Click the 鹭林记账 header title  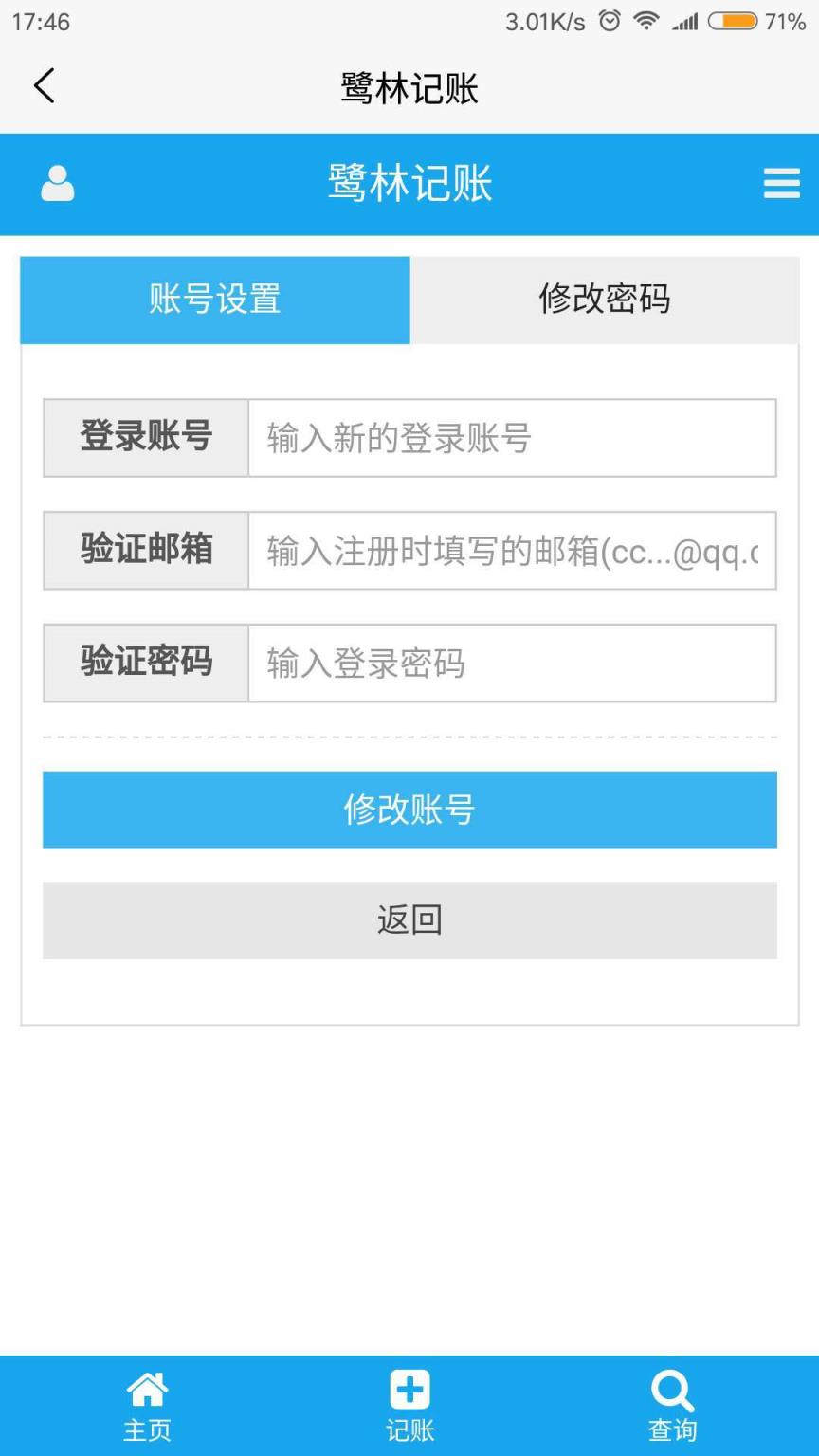point(409,184)
